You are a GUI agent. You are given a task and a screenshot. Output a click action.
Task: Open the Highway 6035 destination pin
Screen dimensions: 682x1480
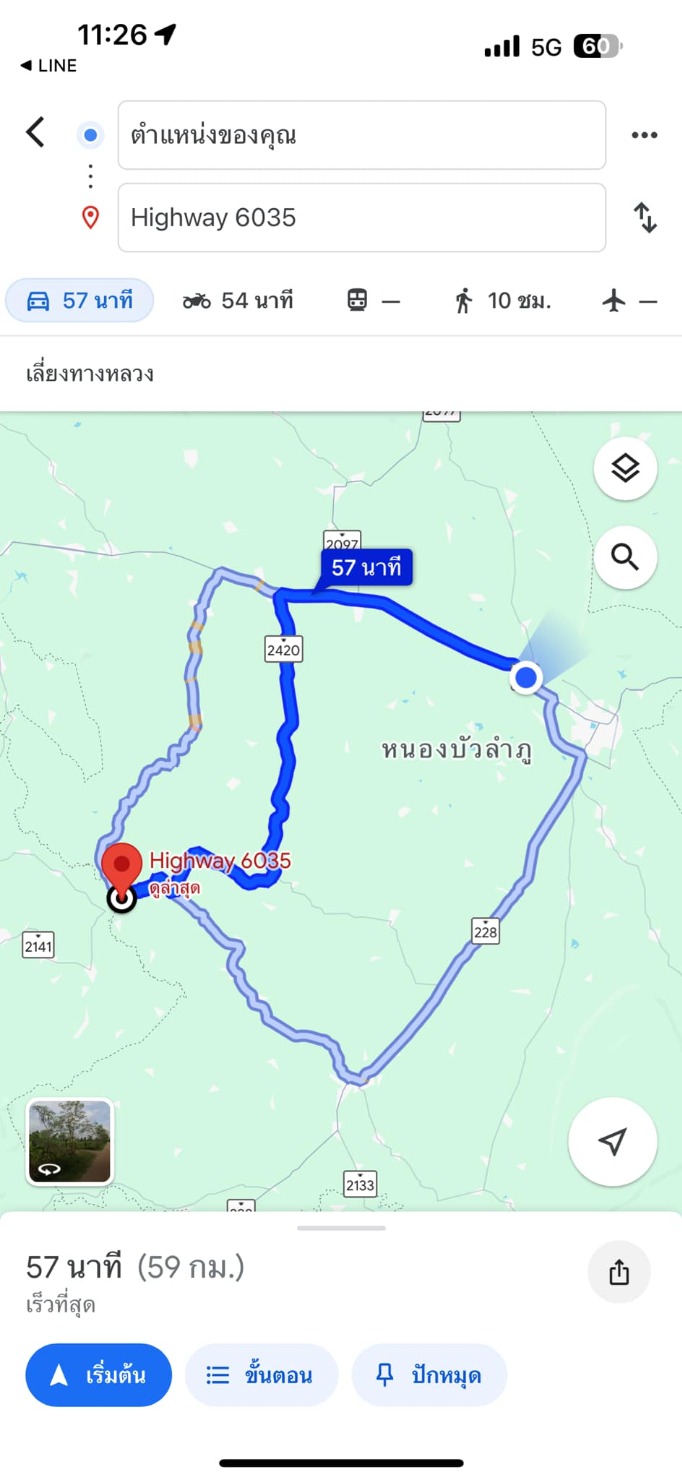(122, 867)
